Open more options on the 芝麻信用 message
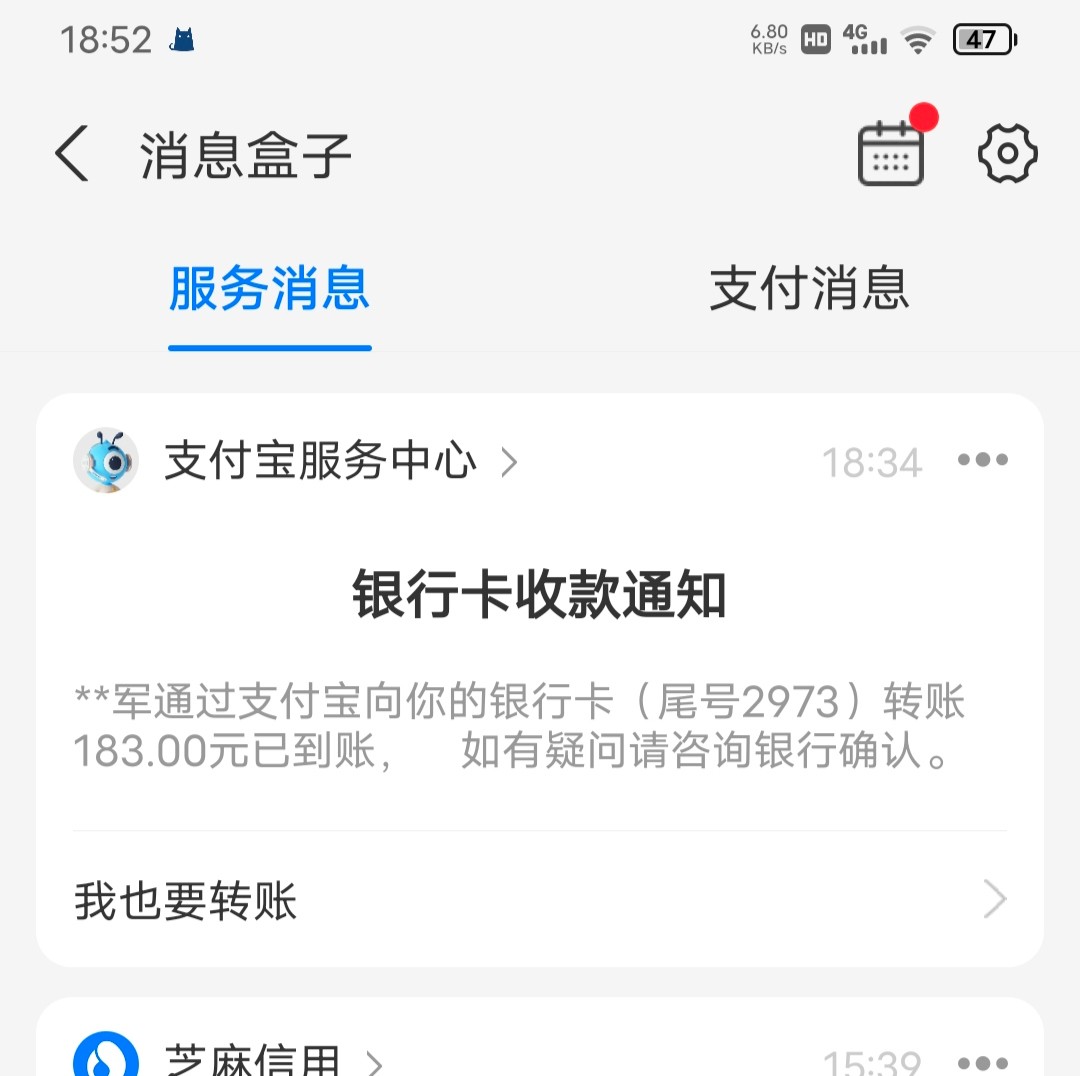This screenshot has width=1080, height=1076. click(x=982, y=1062)
